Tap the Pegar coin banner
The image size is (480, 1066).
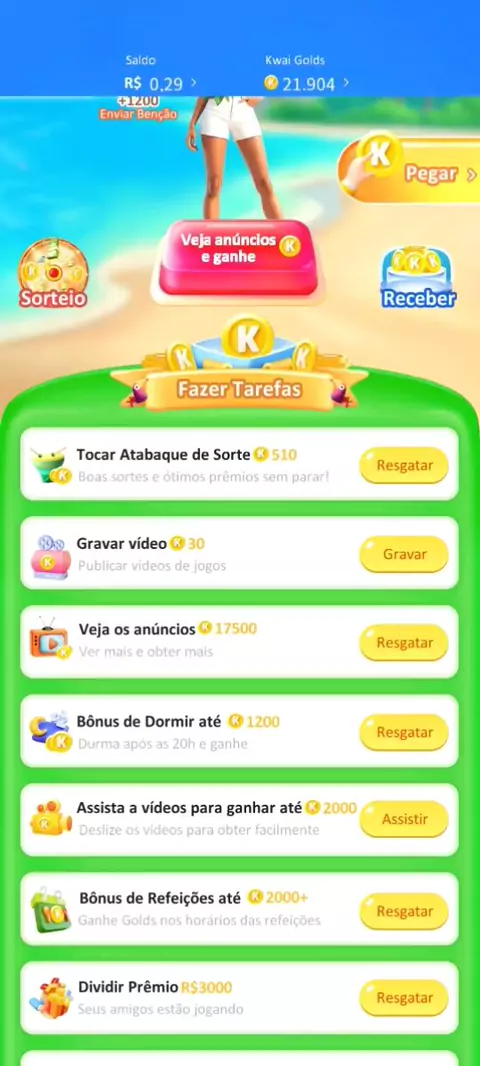point(409,168)
